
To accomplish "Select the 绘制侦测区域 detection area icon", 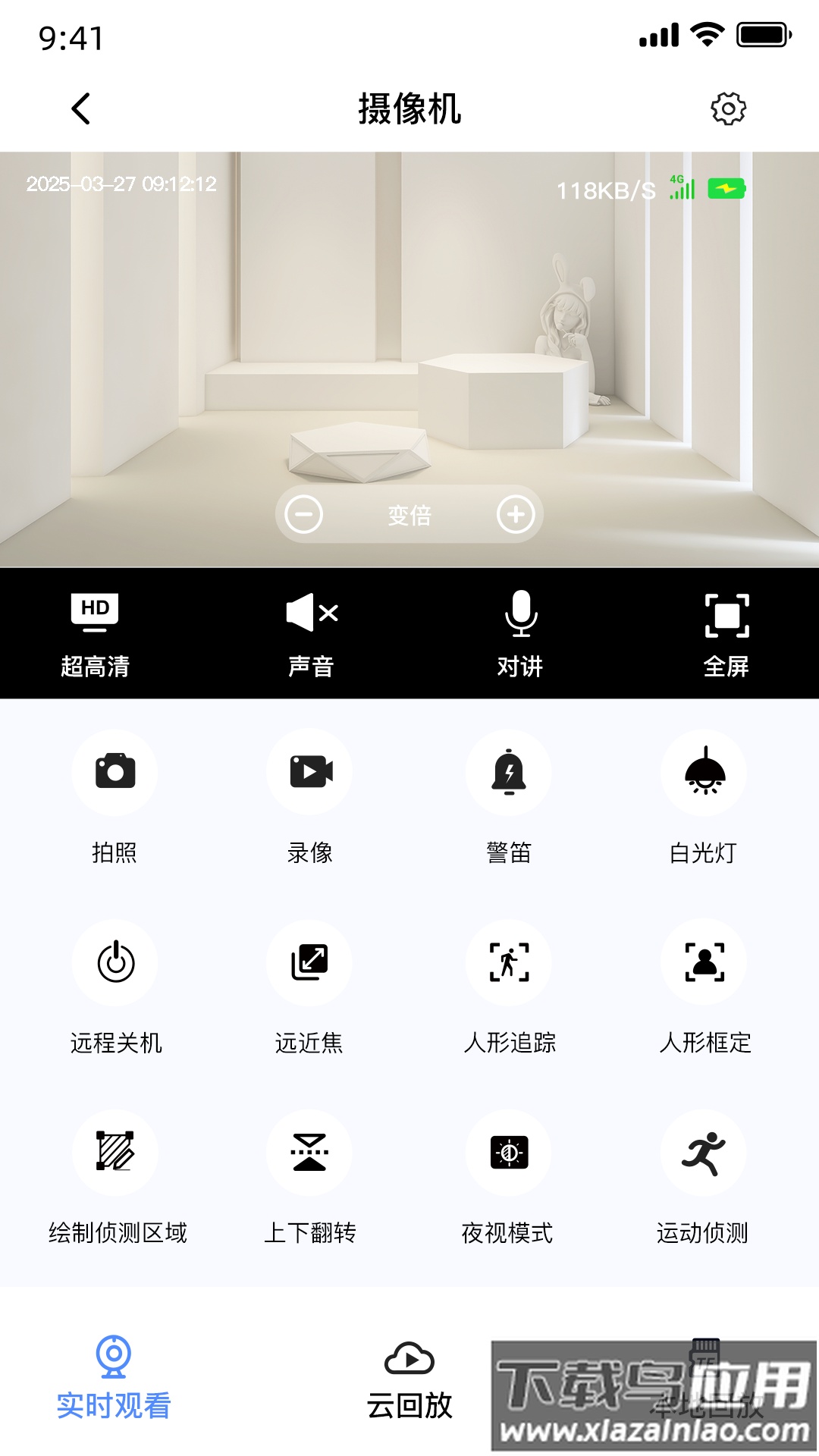I will click(115, 1153).
